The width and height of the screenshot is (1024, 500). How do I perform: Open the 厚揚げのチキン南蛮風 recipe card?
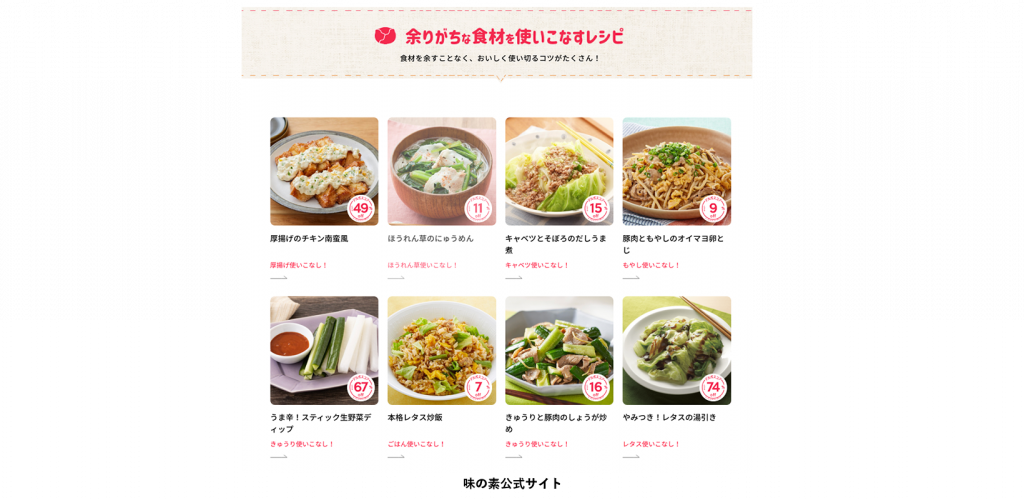tap(324, 171)
